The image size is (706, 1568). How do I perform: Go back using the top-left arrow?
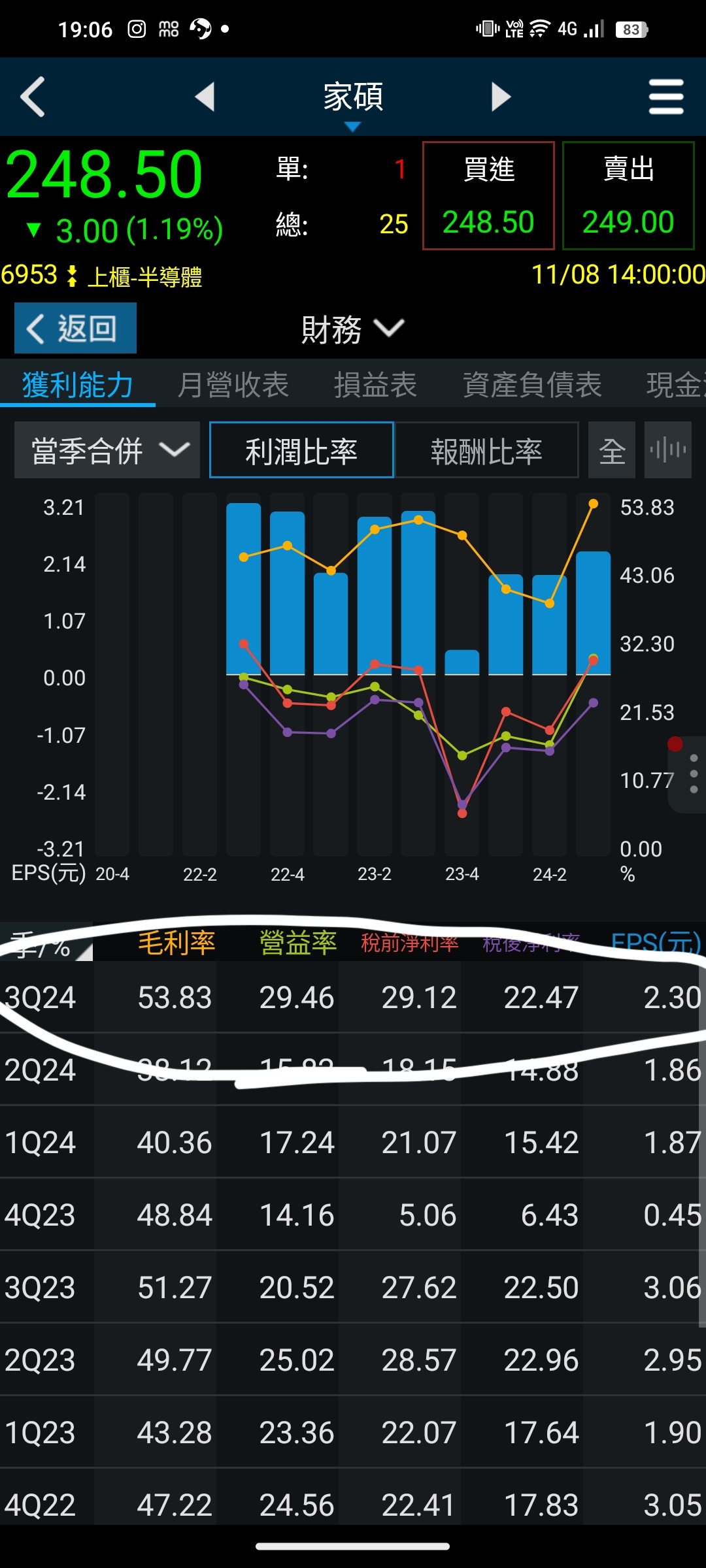33,97
